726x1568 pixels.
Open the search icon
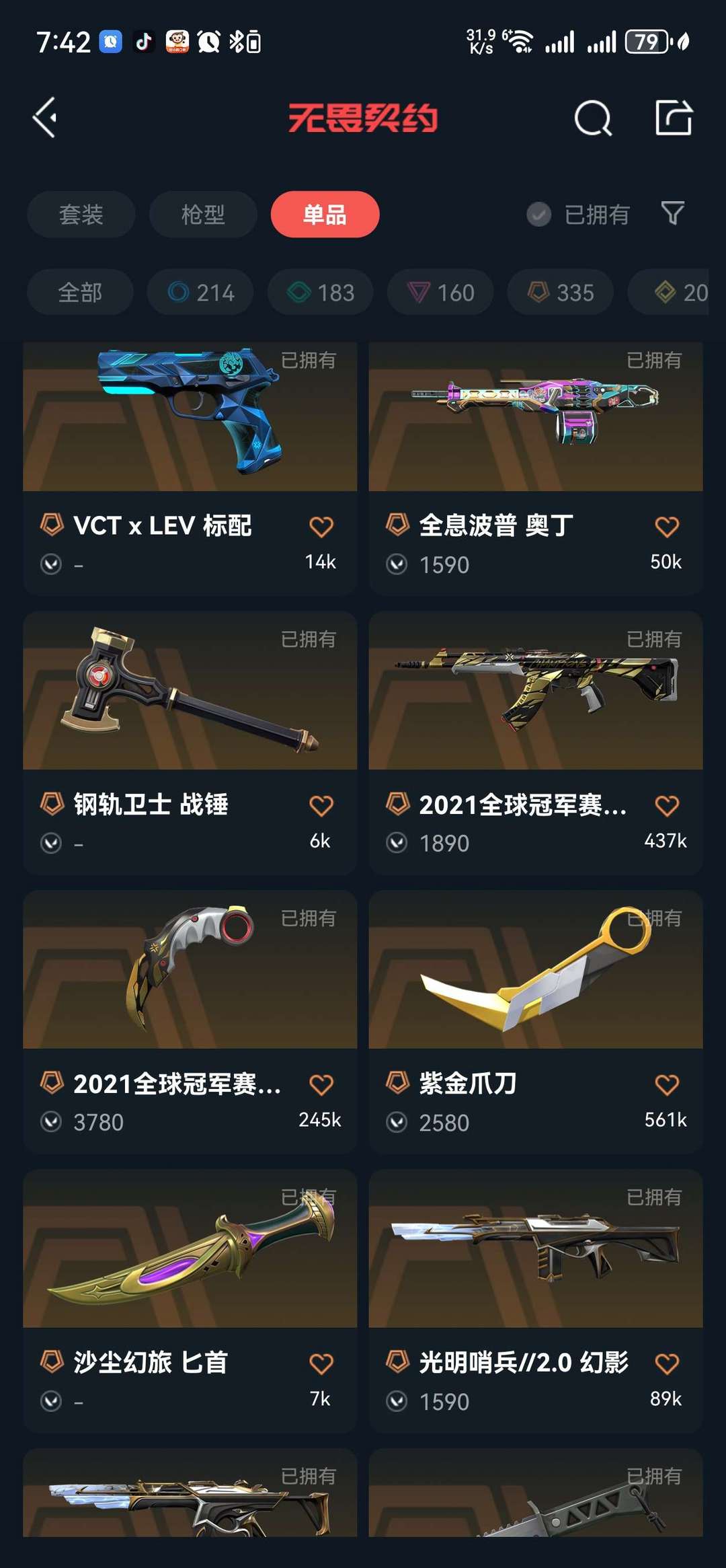click(x=594, y=118)
